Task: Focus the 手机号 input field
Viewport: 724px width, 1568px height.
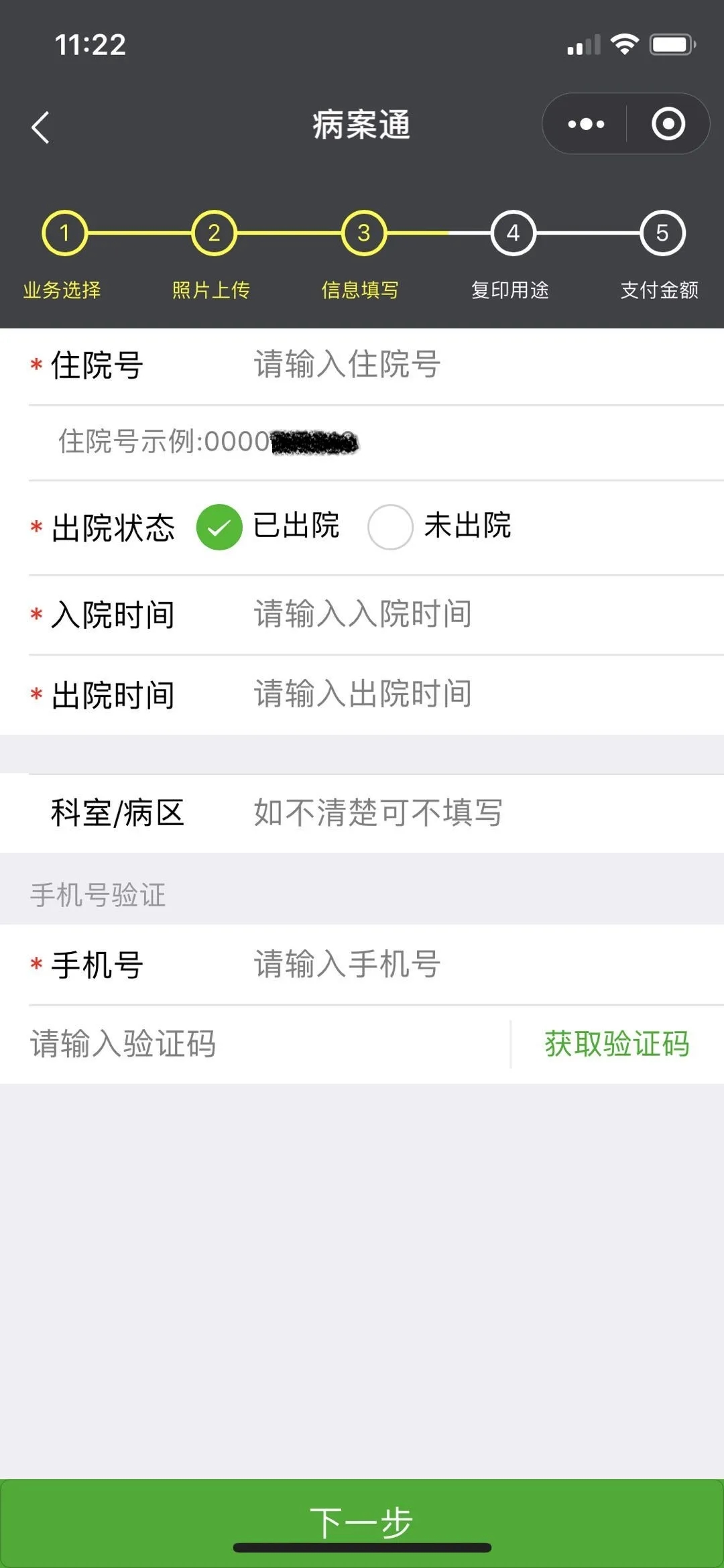Action: [469, 965]
